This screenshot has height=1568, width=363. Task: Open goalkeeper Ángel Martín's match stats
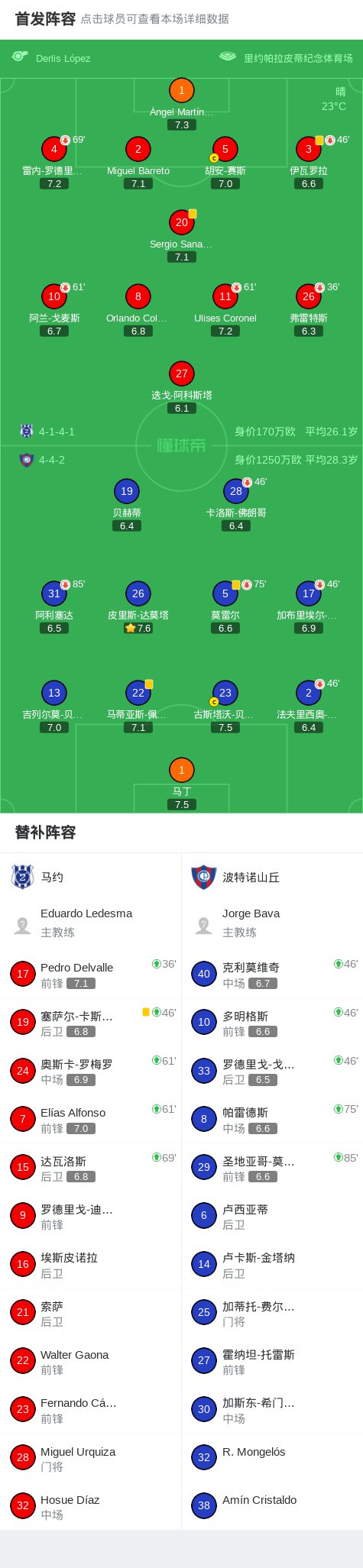click(x=181, y=104)
